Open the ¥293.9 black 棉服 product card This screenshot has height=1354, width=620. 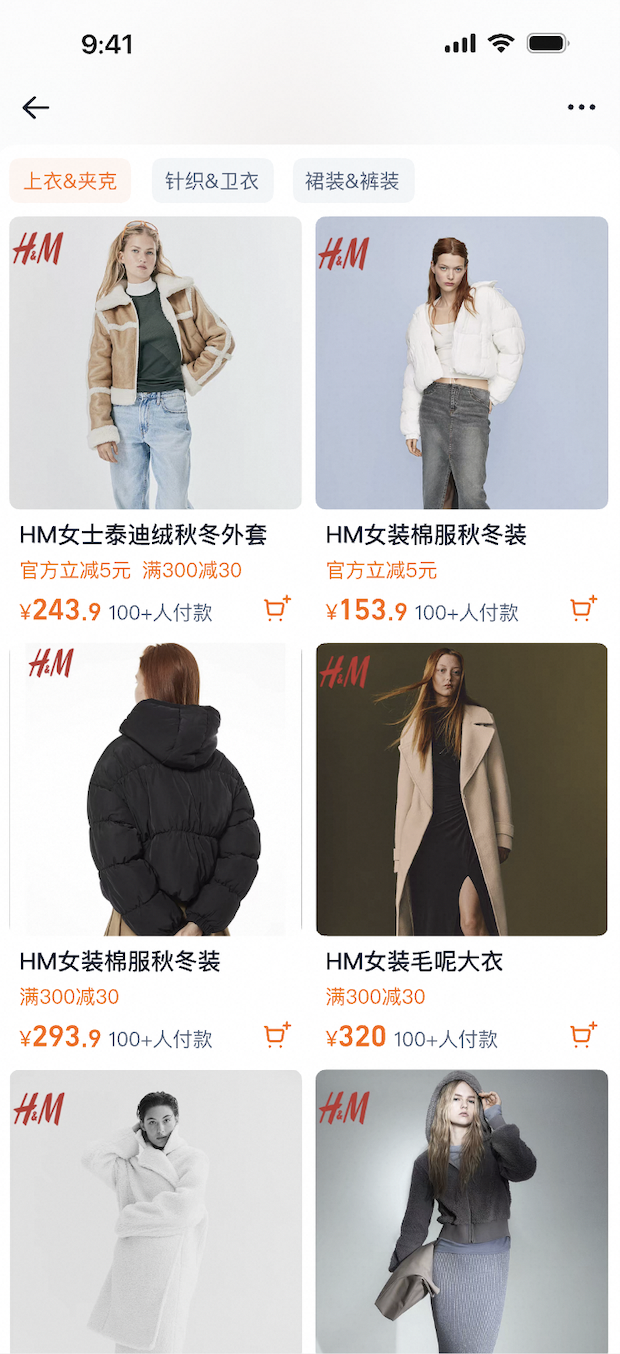point(155,789)
